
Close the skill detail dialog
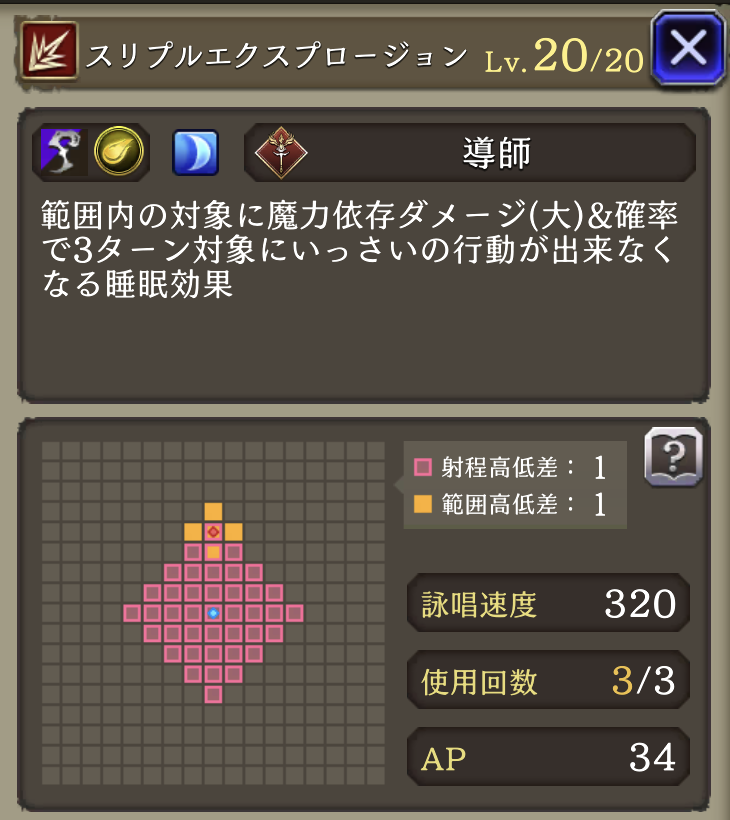pyautogui.click(x=687, y=48)
